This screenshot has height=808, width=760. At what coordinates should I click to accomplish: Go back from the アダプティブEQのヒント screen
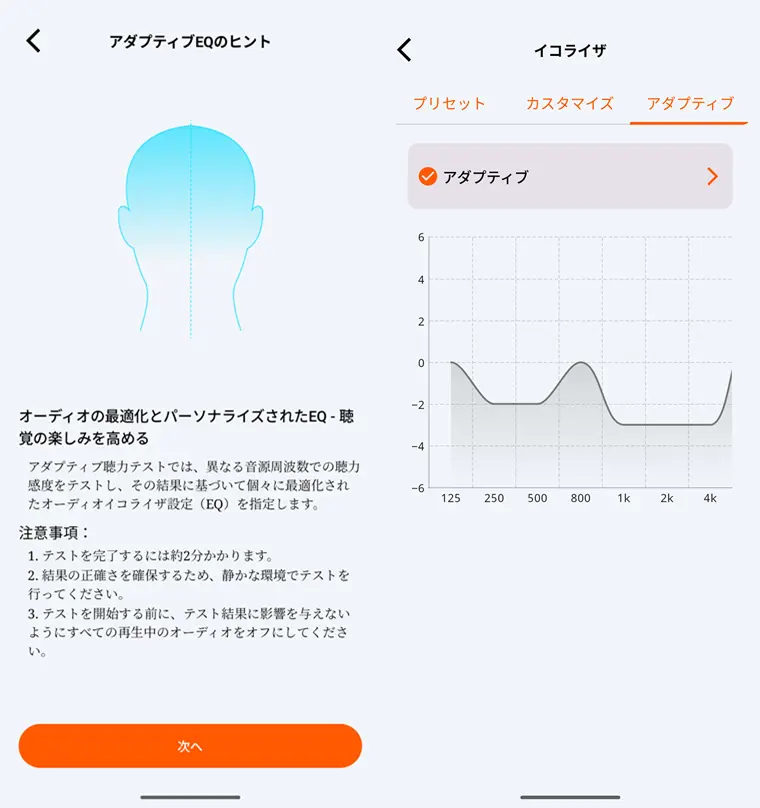click(x=34, y=41)
